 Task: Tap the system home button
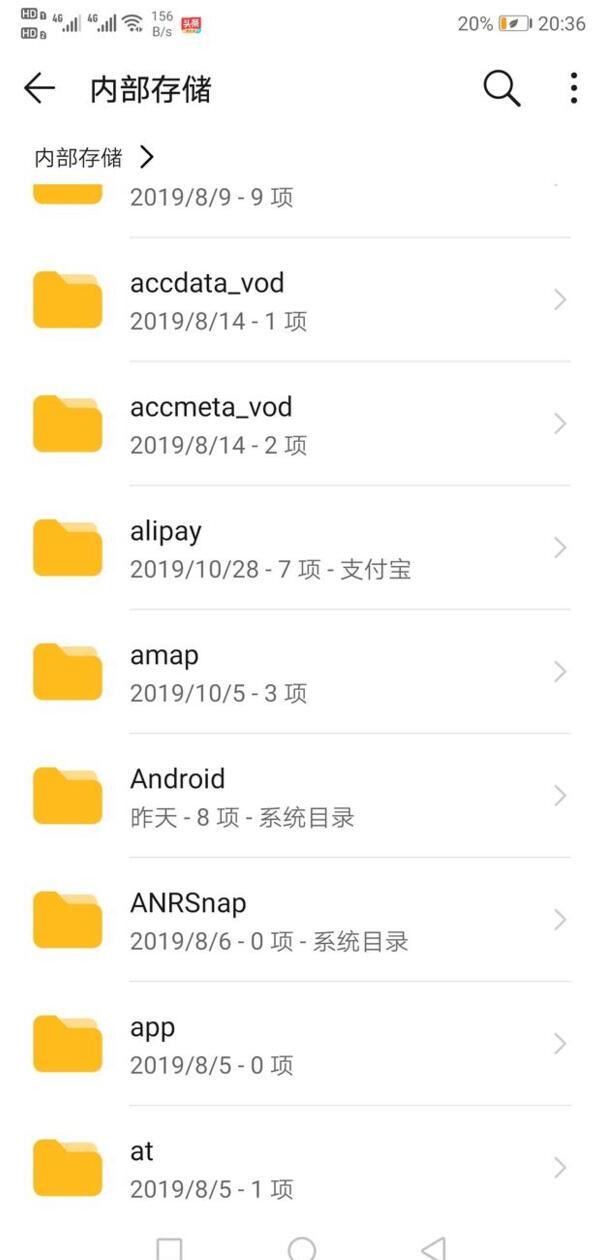coord(302,1248)
